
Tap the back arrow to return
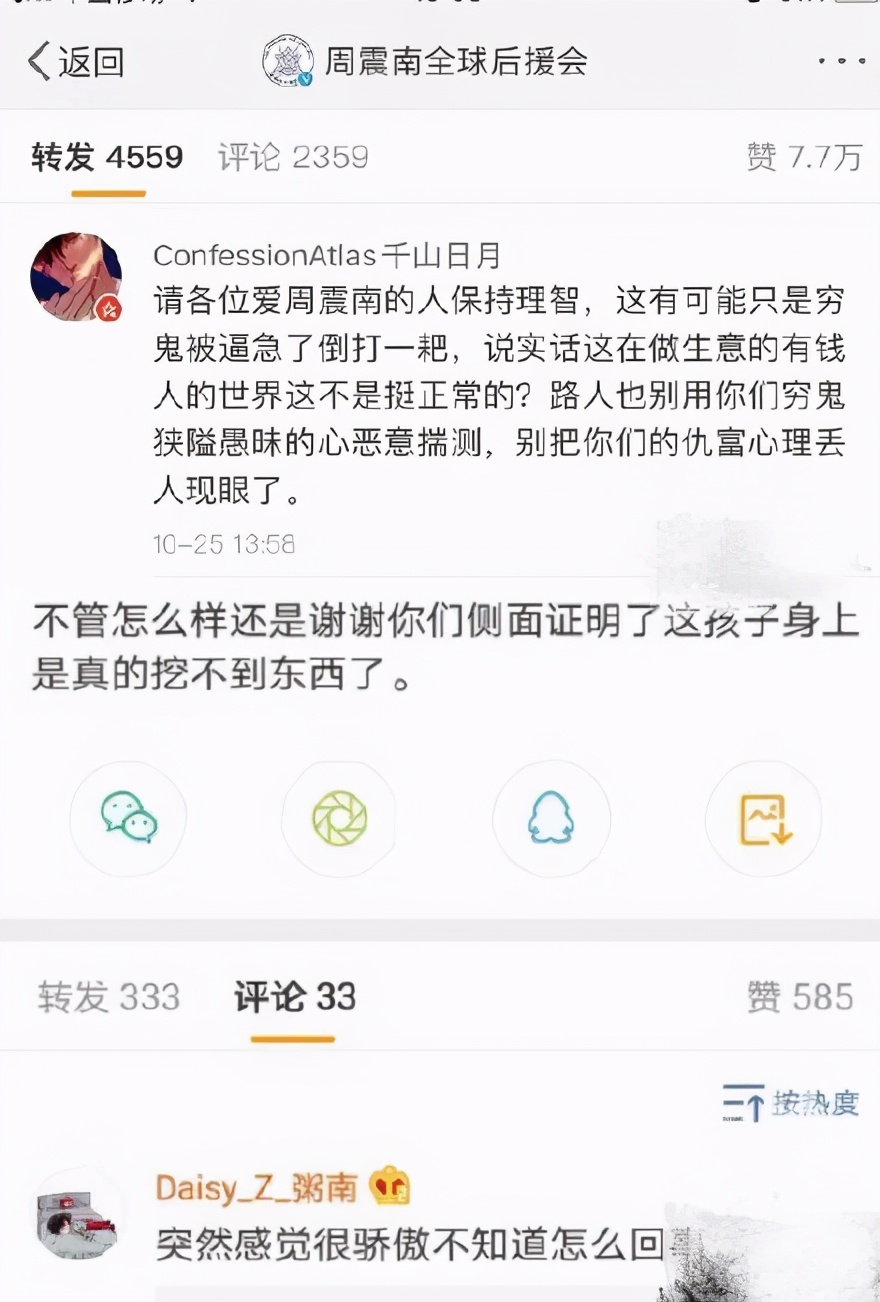pyautogui.click(x=42, y=60)
